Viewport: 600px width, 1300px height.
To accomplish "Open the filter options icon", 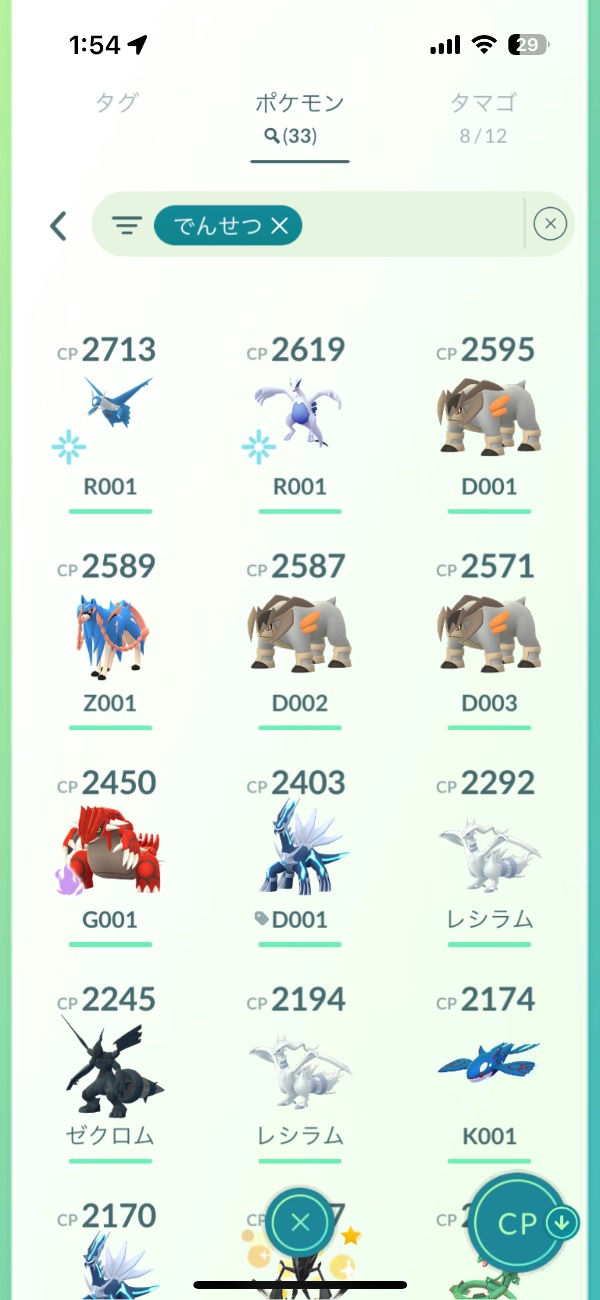I will point(126,226).
